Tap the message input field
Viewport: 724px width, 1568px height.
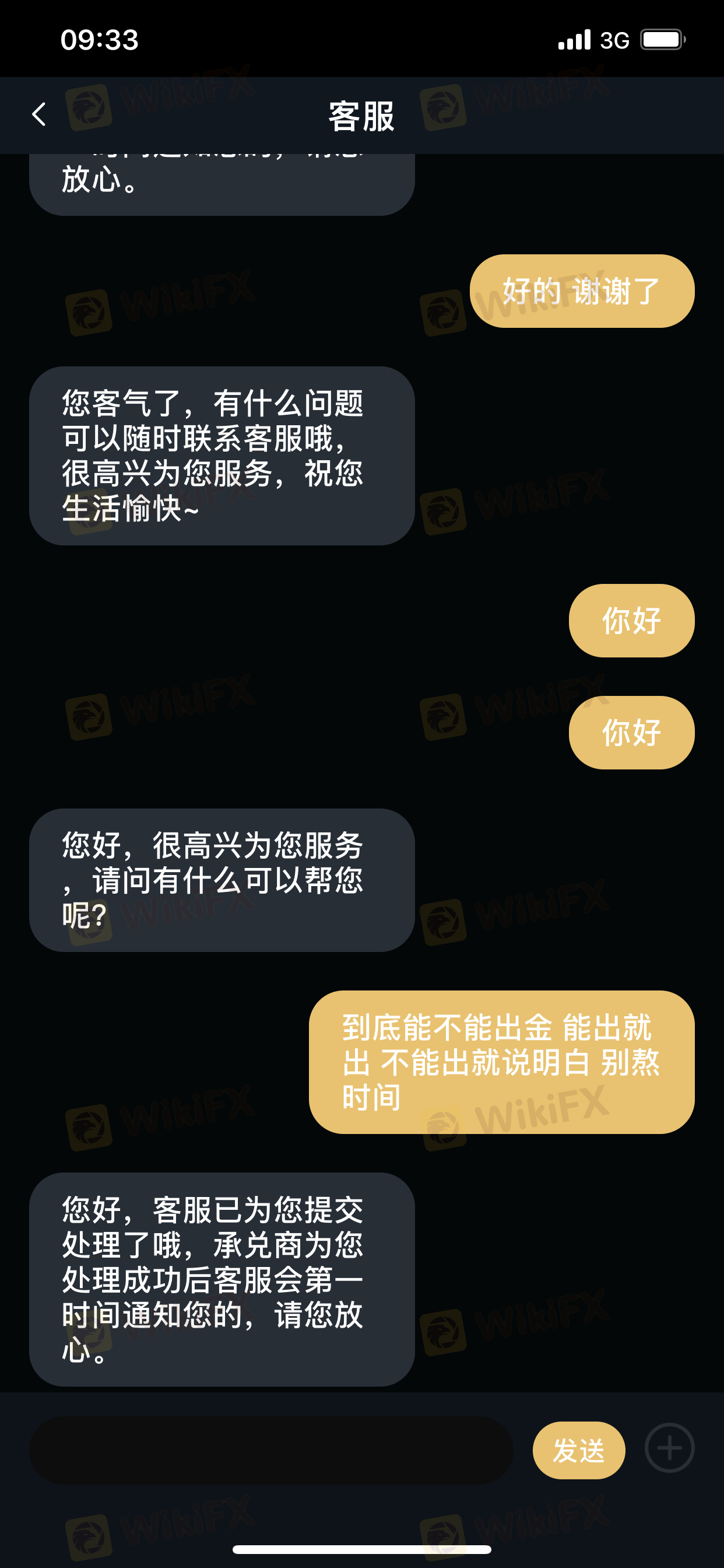271,1451
